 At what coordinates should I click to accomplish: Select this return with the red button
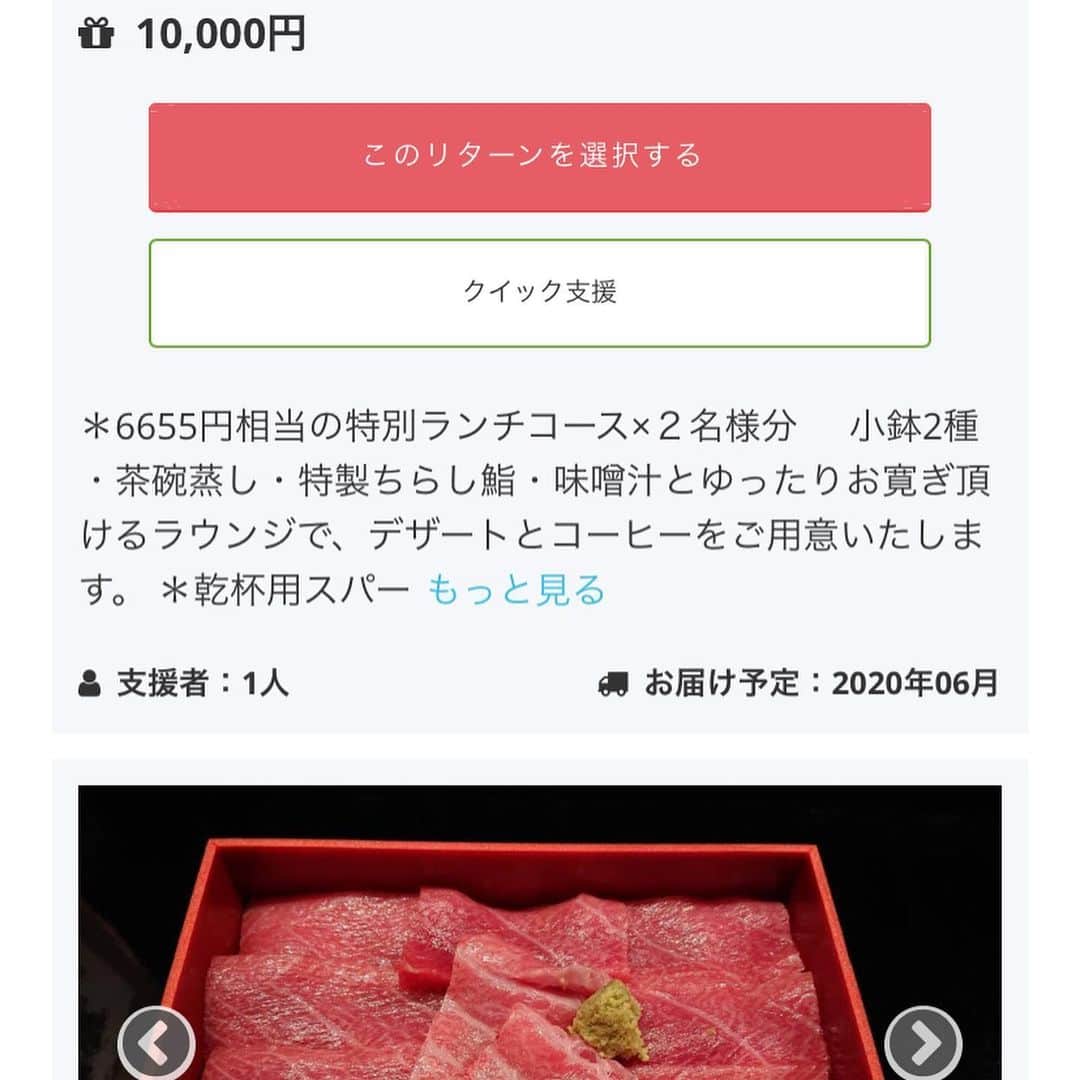[540, 157]
